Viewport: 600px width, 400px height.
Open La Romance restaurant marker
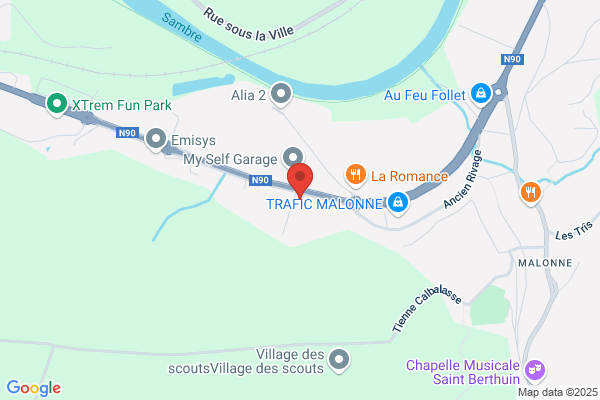click(x=356, y=176)
